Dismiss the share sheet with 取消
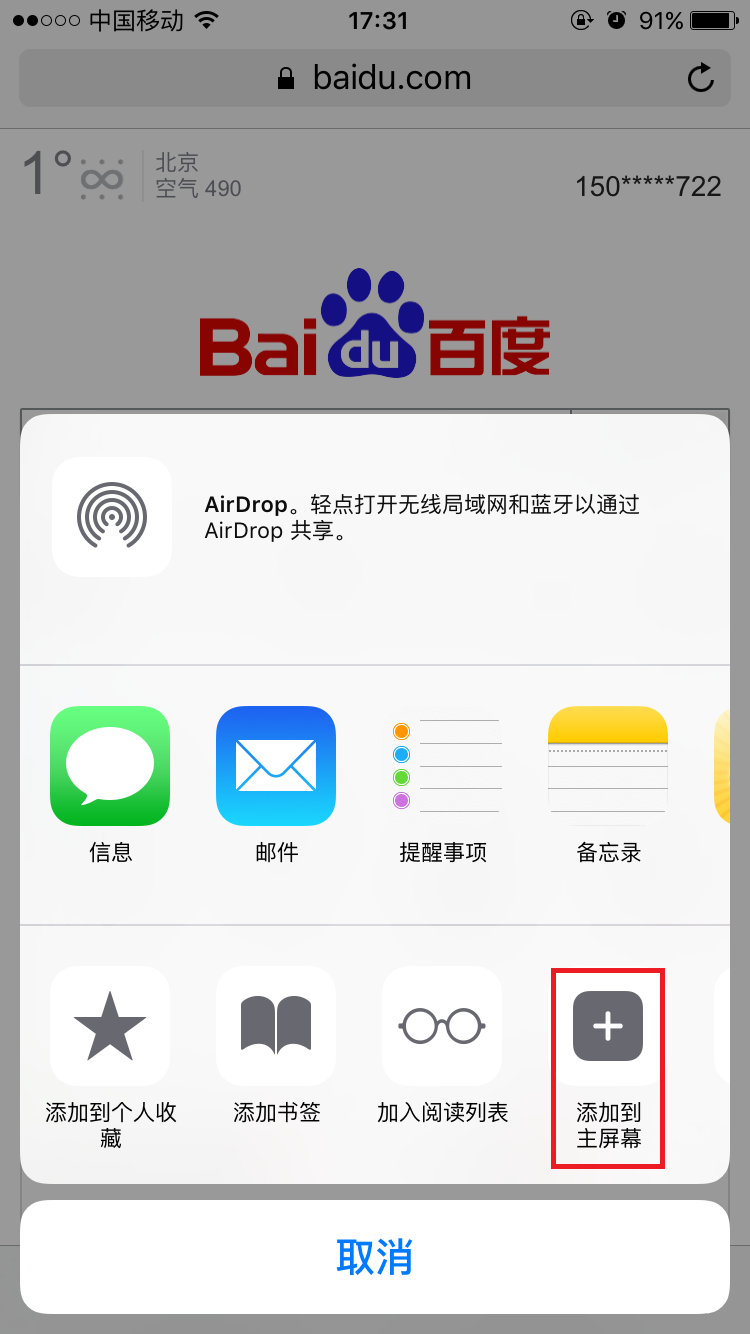 pyautogui.click(x=375, y=1257)
